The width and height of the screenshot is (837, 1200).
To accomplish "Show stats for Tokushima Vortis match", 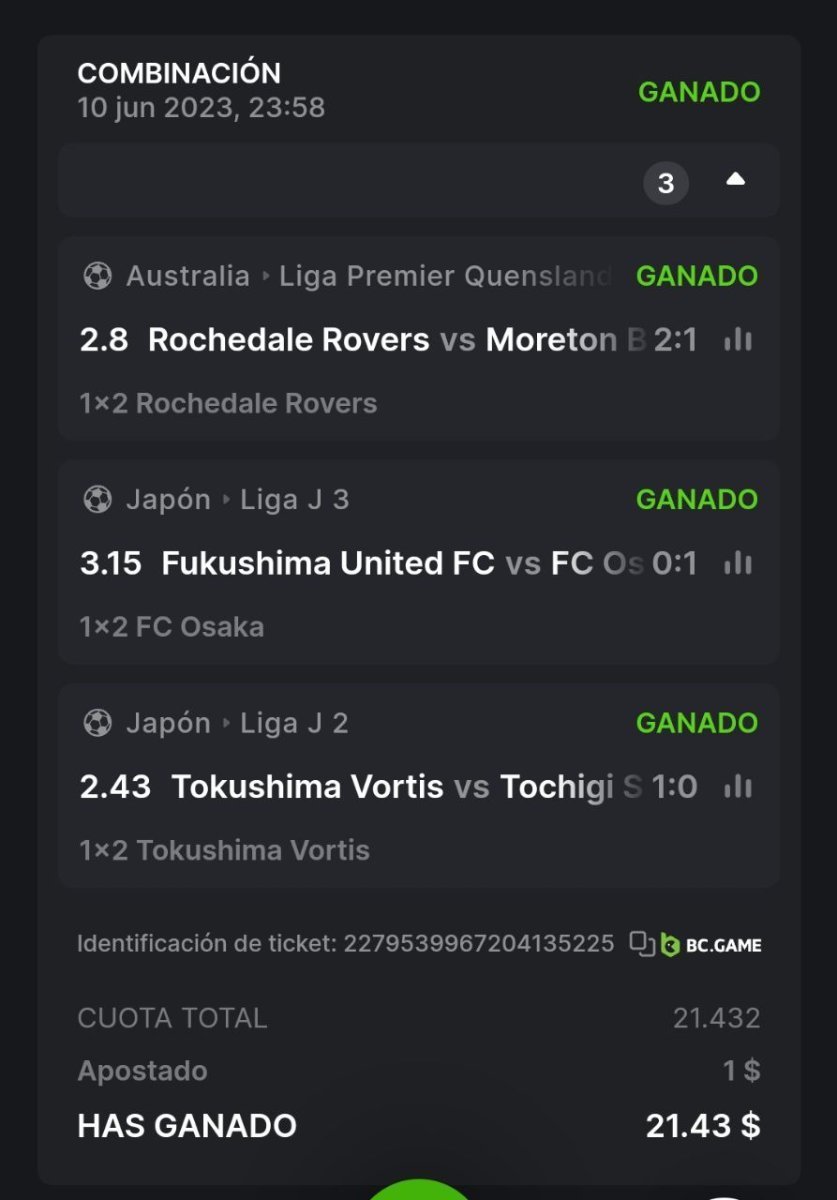I will 738,787.
